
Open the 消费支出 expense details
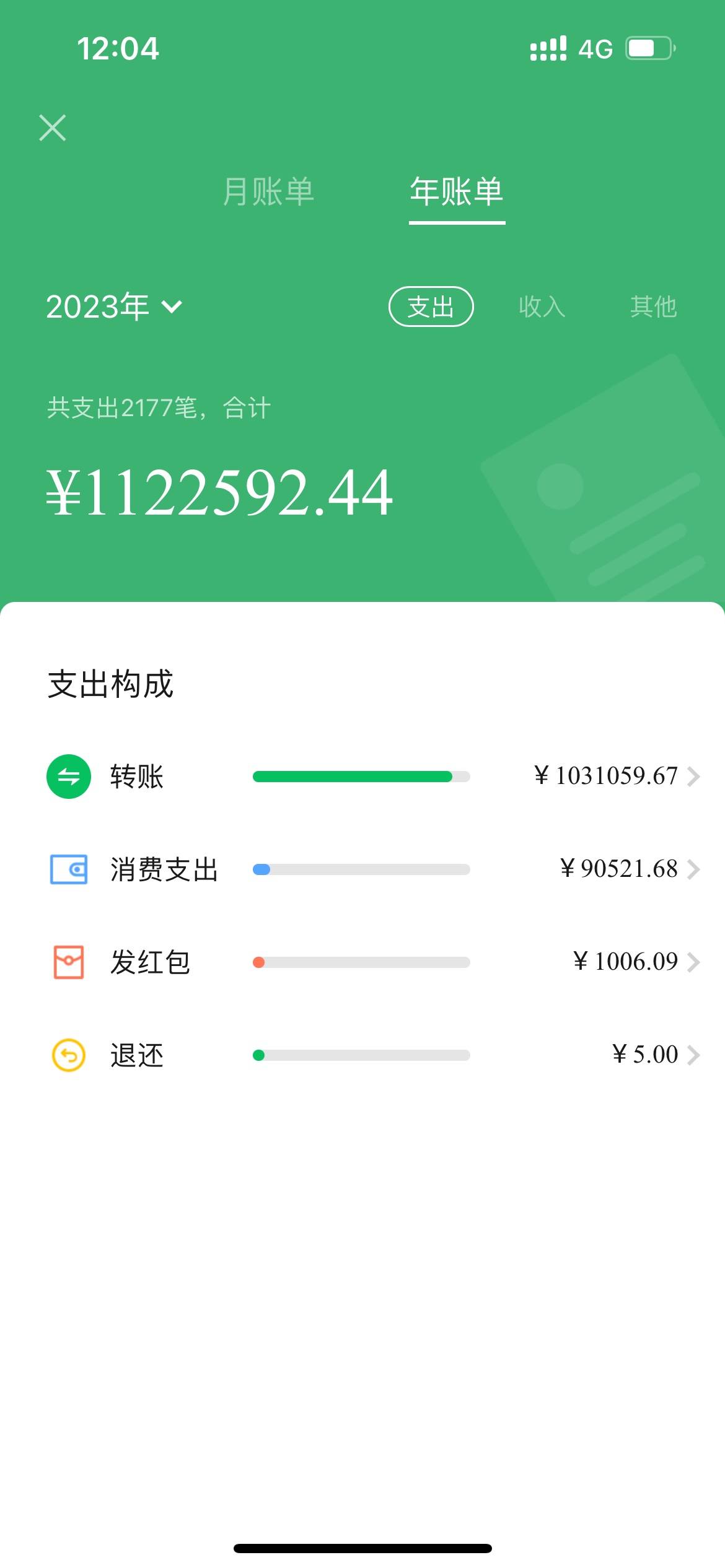click(x=372, y=869)
